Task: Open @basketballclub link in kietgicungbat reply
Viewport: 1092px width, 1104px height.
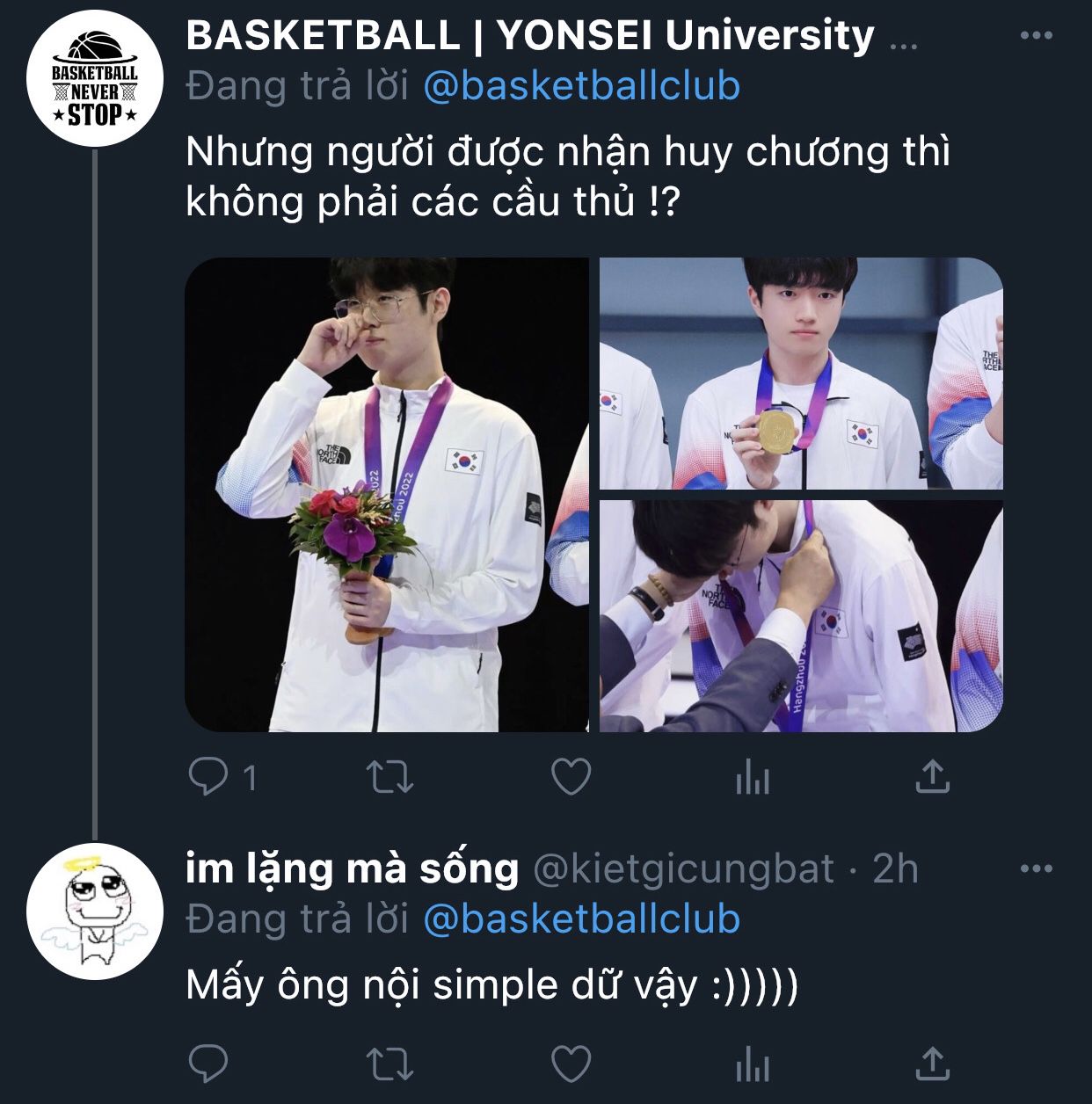Action: click(x=581, y=919)
